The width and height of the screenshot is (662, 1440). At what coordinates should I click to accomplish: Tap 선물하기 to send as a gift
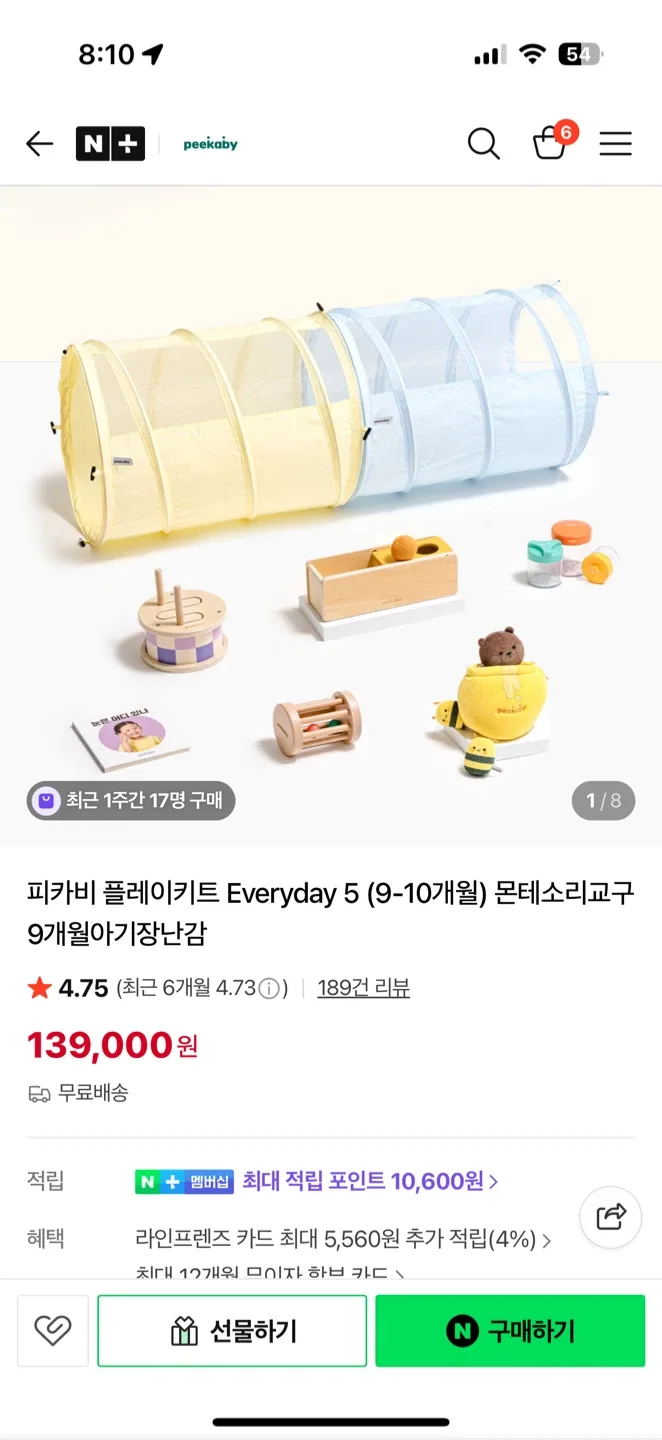tap(232, 1331)
